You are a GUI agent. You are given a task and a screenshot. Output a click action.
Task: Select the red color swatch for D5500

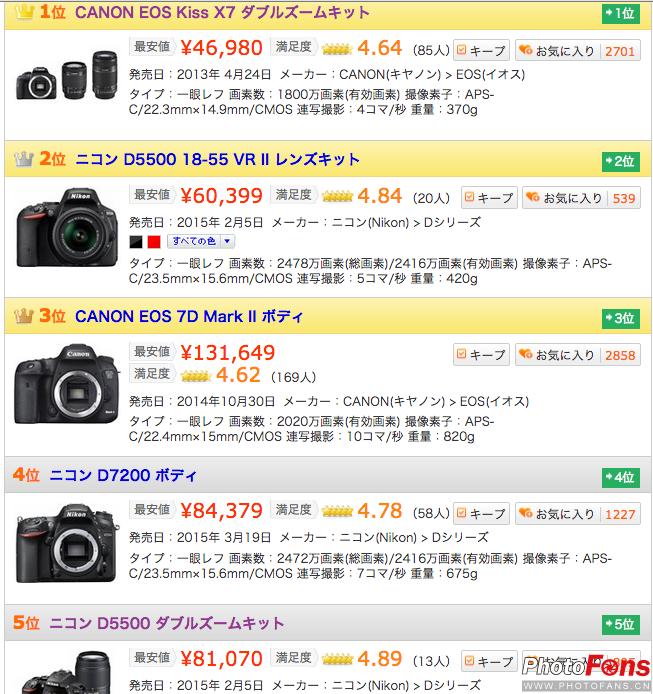pos(154,242)
